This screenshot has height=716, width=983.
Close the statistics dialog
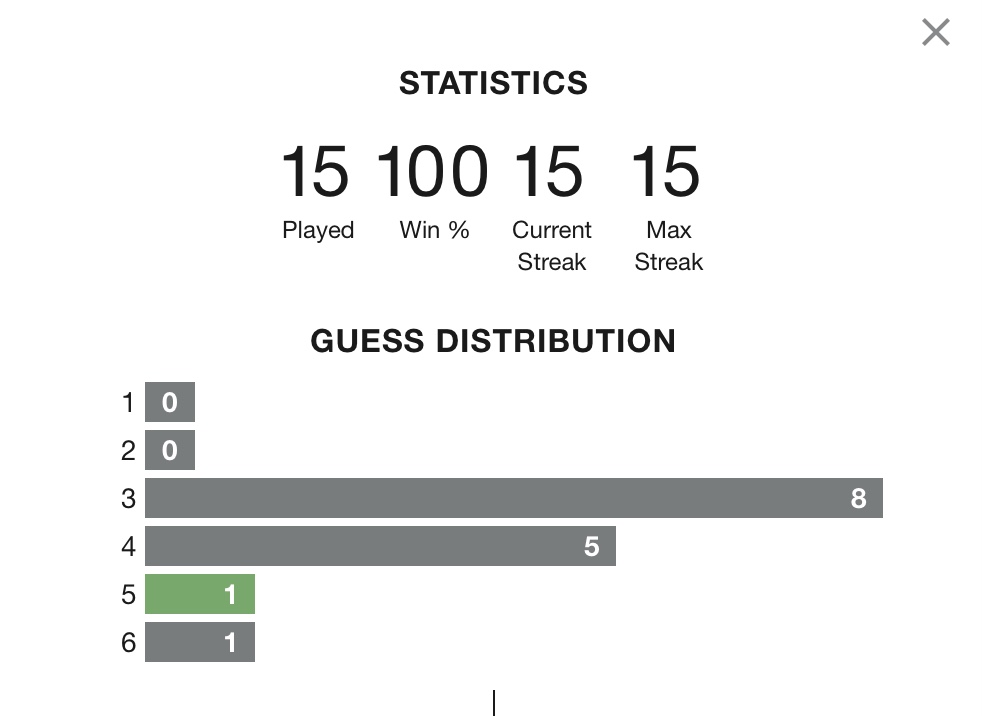tap(935, 33)
